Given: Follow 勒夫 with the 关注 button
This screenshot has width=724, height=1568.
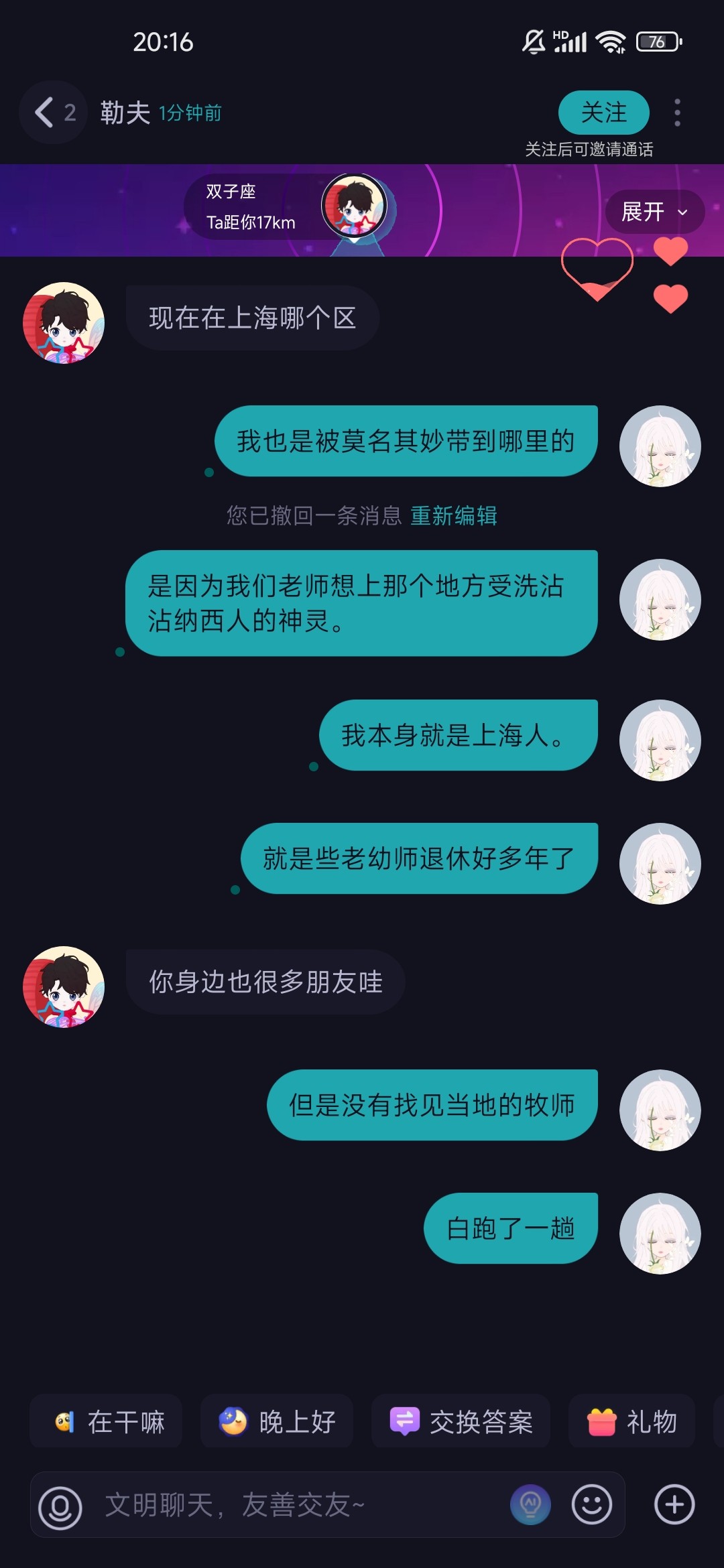Looking at the screenshot, I should (603, 112).
